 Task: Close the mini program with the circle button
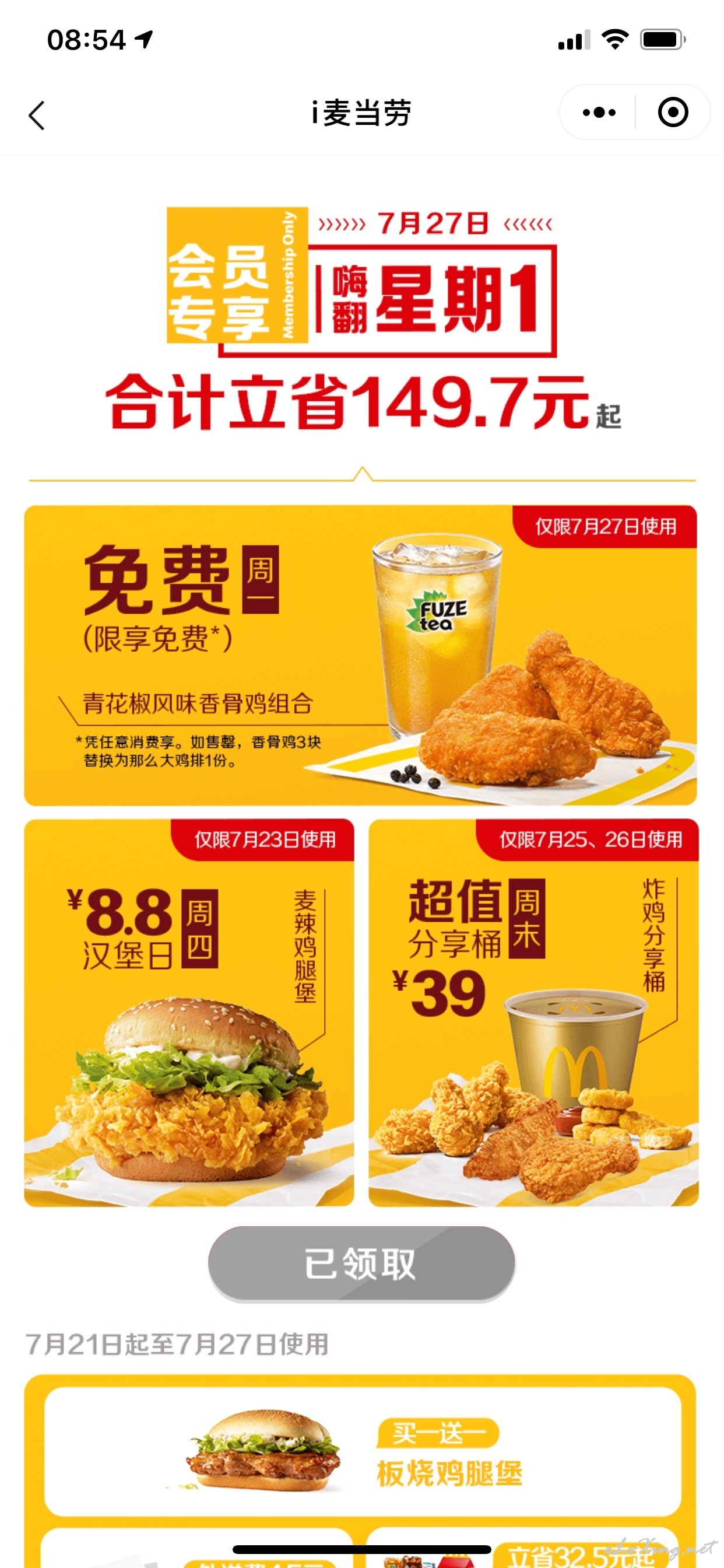coord(672,112)
